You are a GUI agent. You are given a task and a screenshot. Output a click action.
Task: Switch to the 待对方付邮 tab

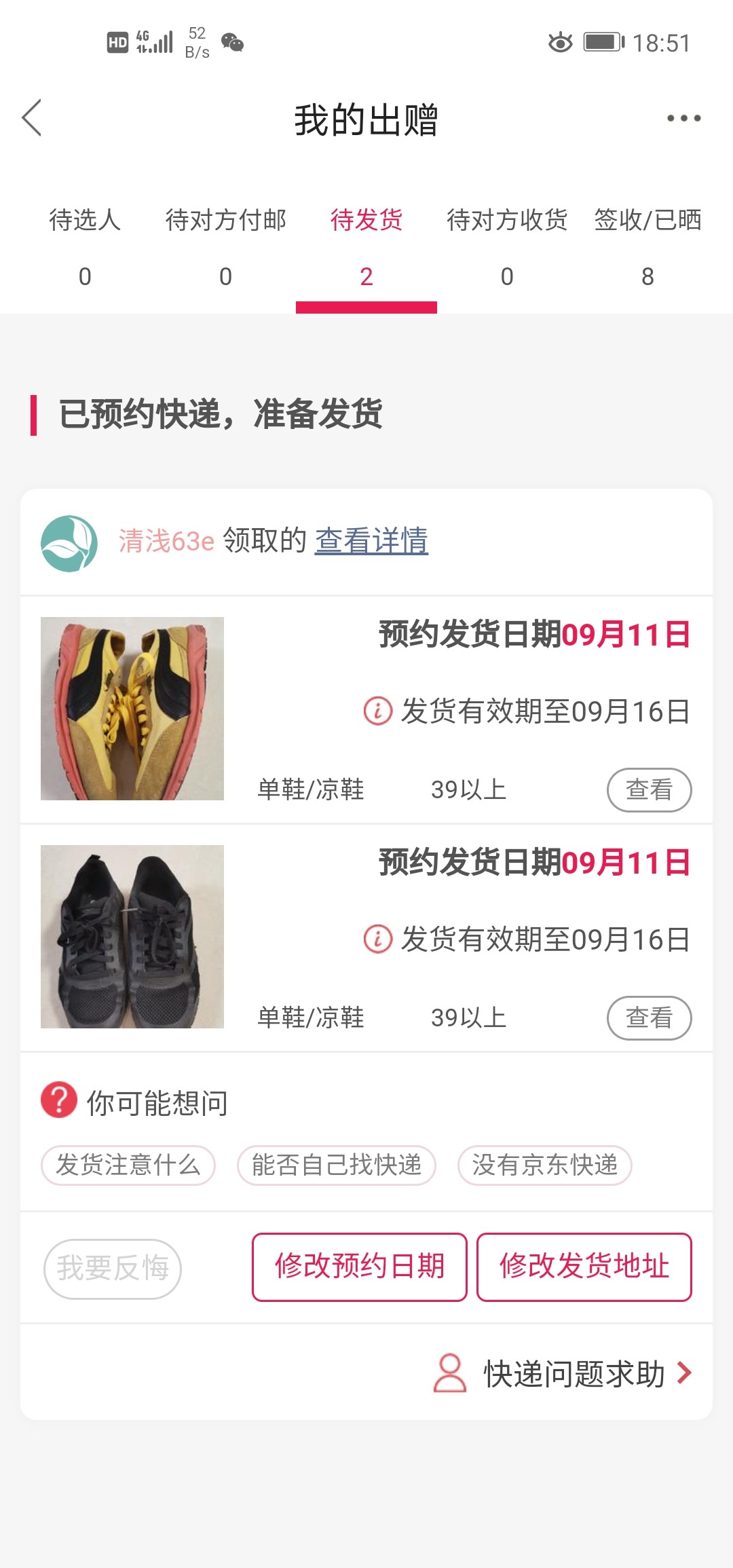(225, 246)
